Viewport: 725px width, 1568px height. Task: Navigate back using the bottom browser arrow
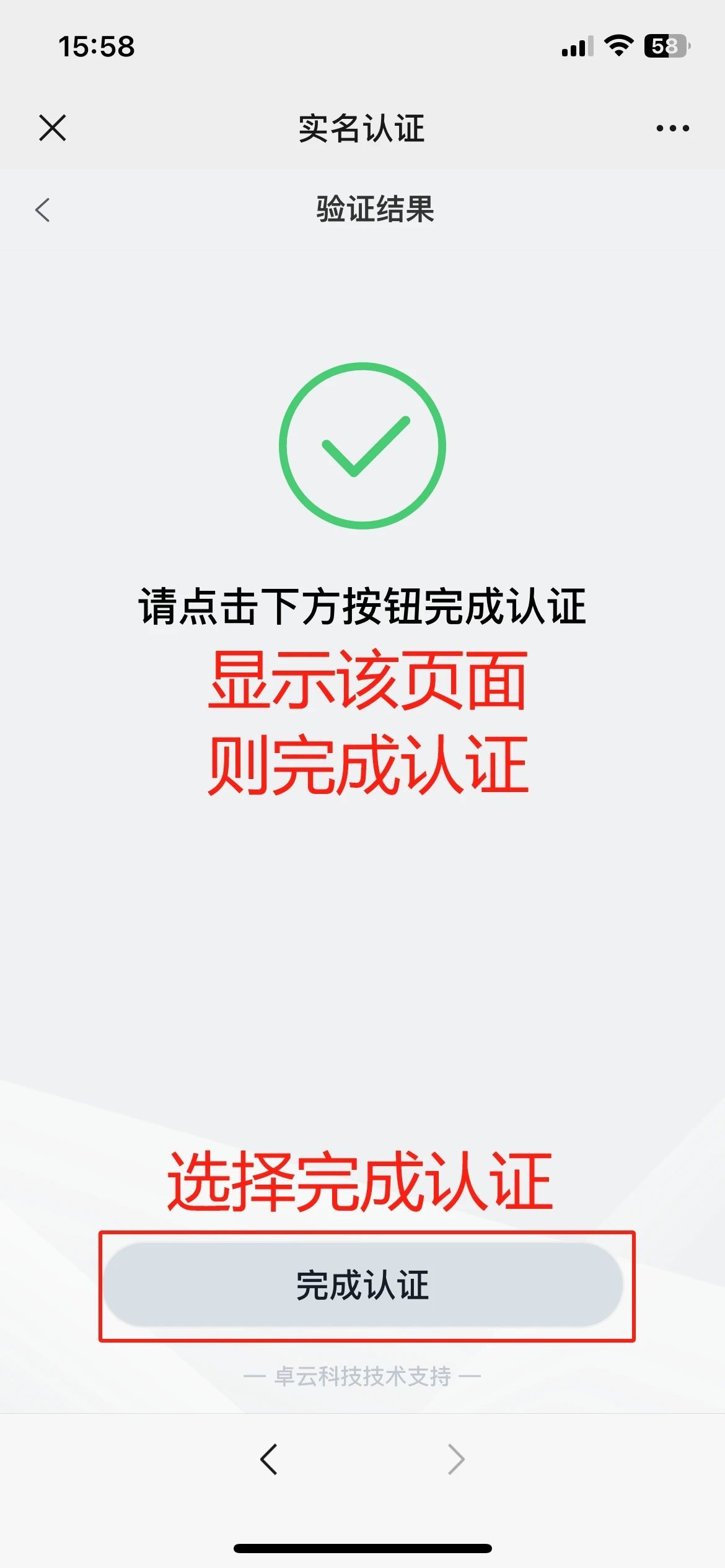point(268,1459)
